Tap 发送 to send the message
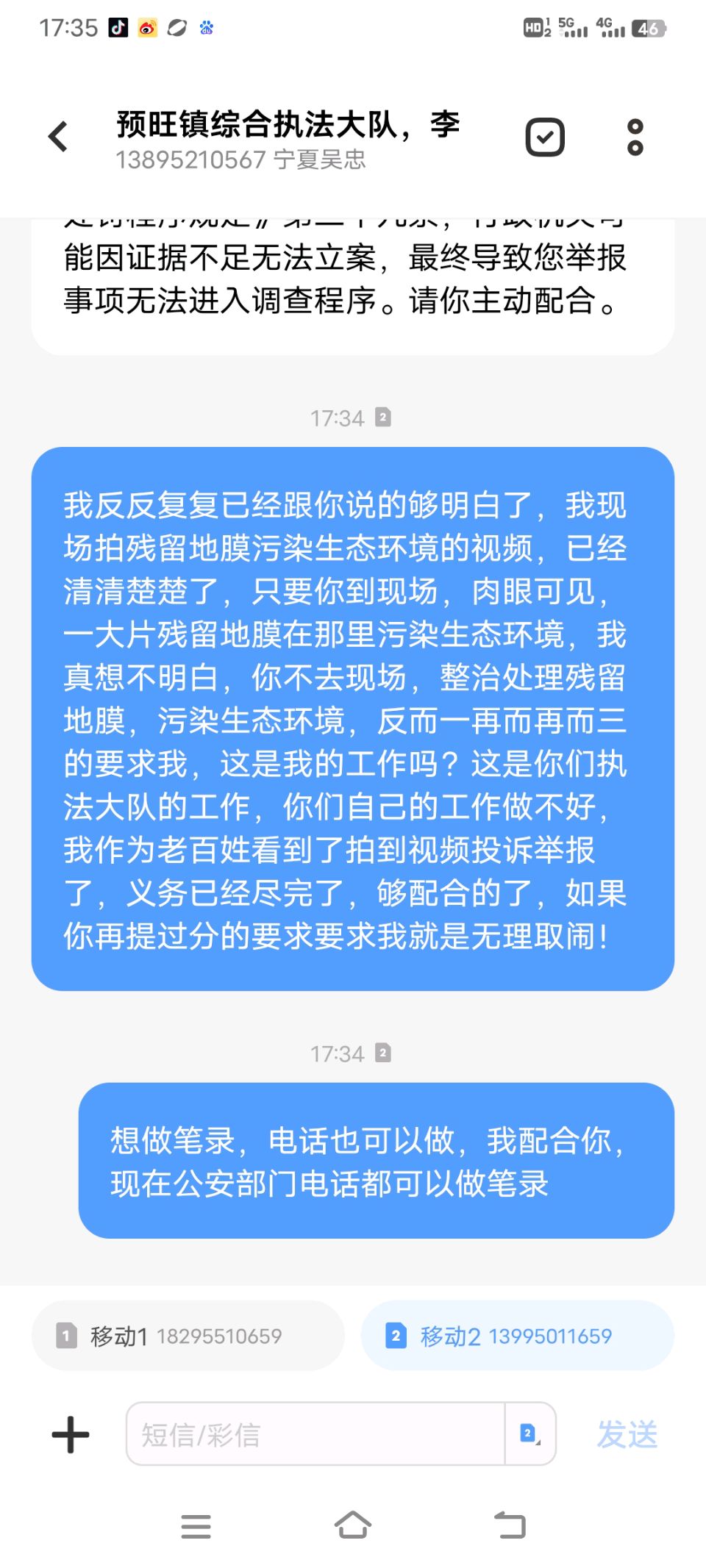706x1568 pixels. click(627, 1434)
